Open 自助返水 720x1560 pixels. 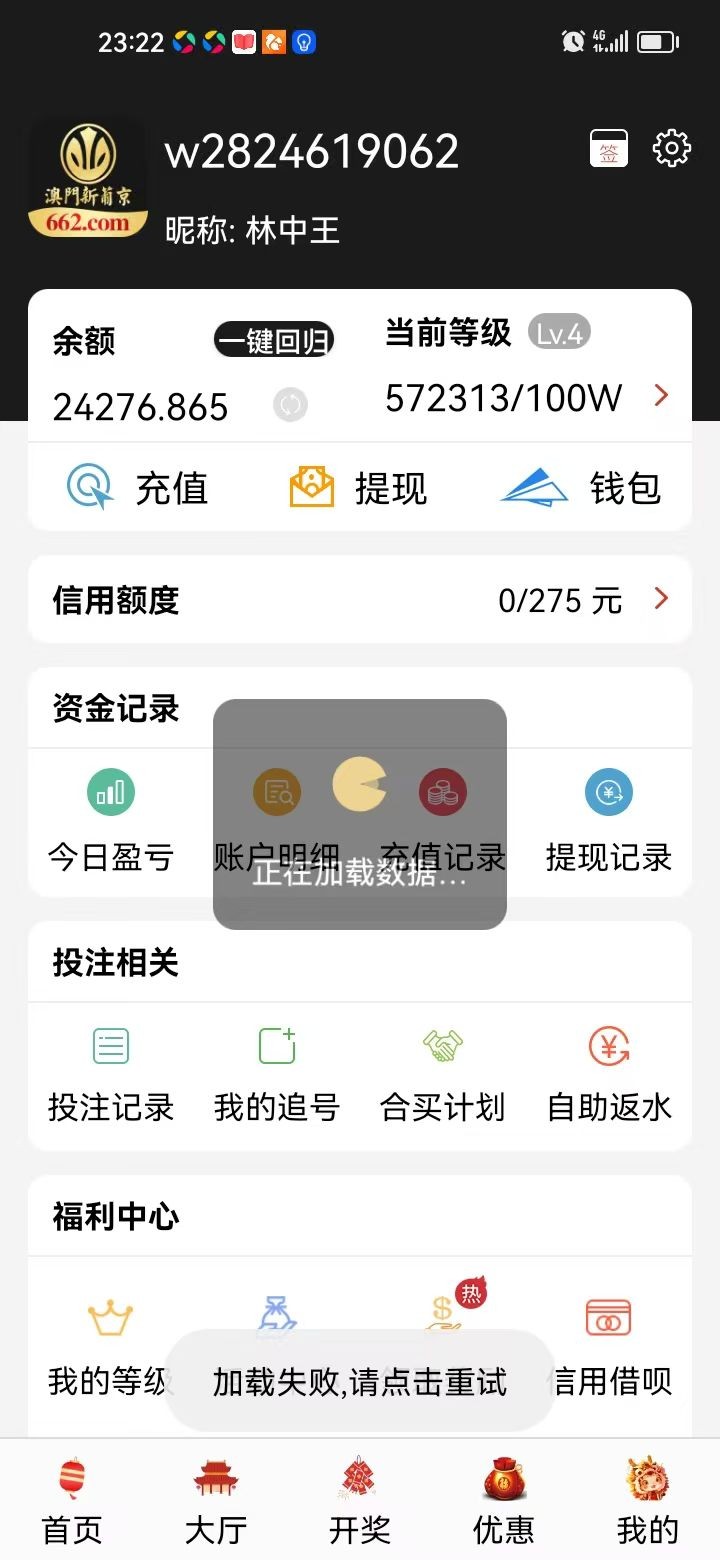[x=609, y=1075]
